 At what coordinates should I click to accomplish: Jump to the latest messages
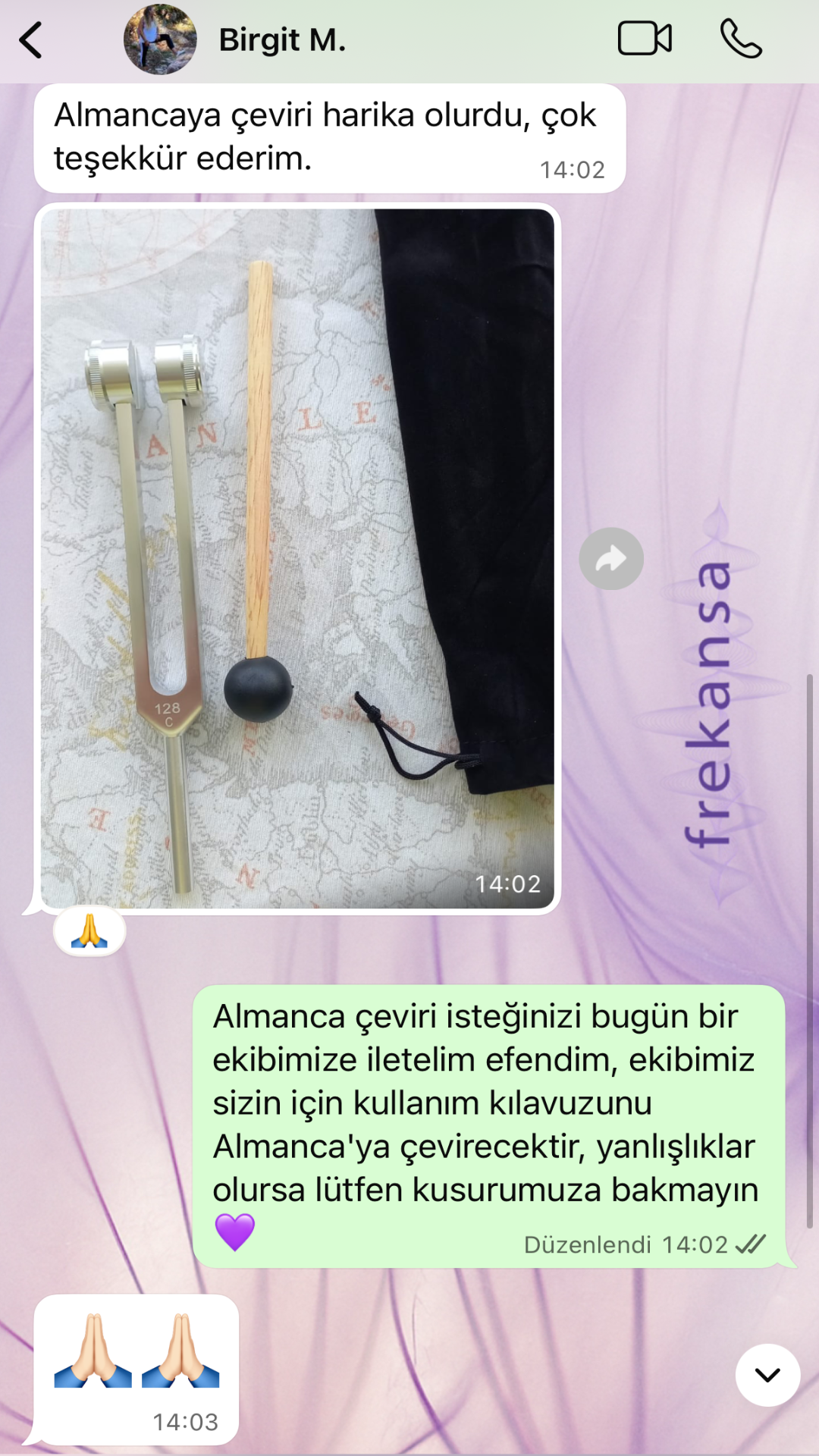pyautogui.click(x=767, y=1374)
